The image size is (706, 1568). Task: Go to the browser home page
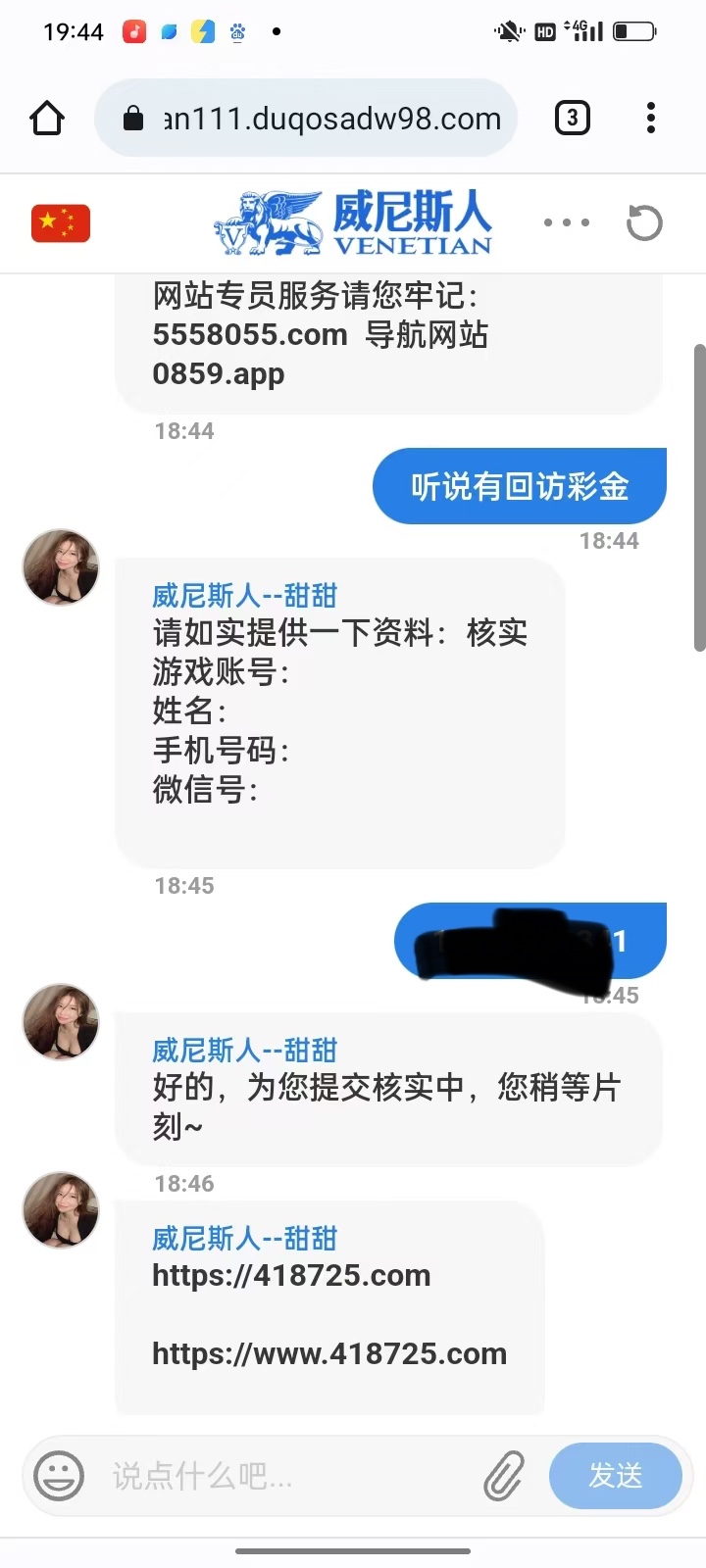[47, 119]
